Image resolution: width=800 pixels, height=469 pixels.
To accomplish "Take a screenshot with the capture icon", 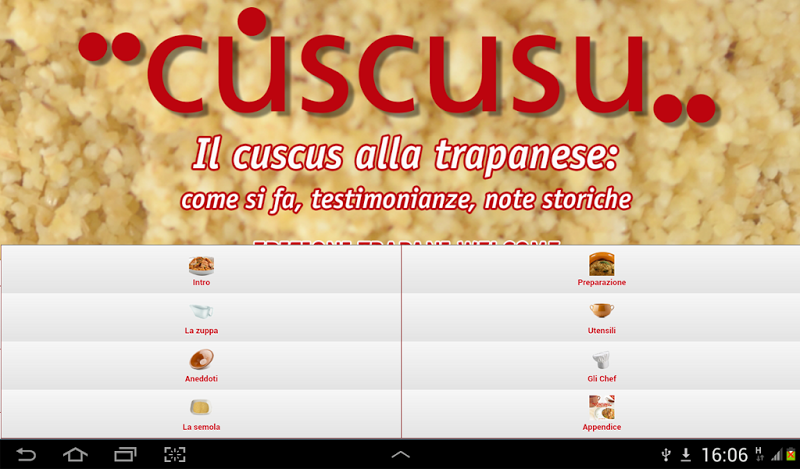I will (x=175, y=455).
